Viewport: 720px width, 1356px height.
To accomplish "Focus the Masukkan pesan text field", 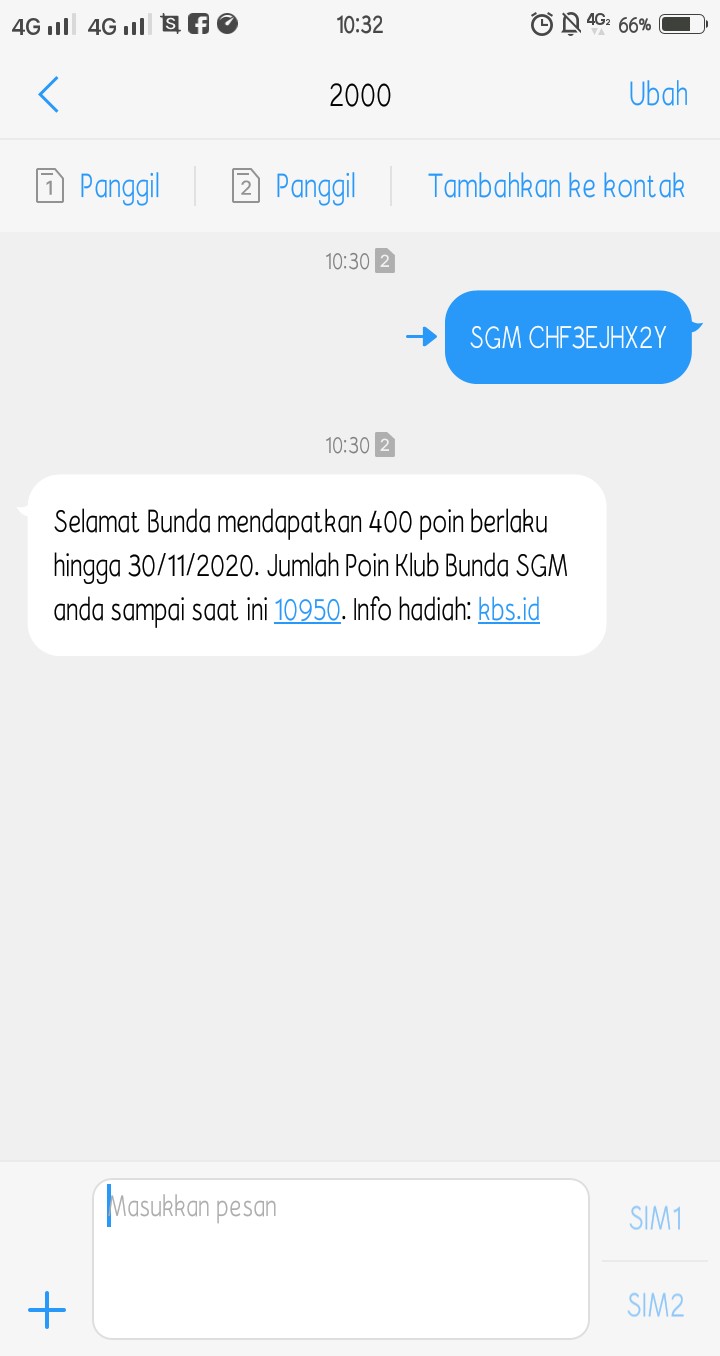I will pyautogui.click(x=340, y=1257).
